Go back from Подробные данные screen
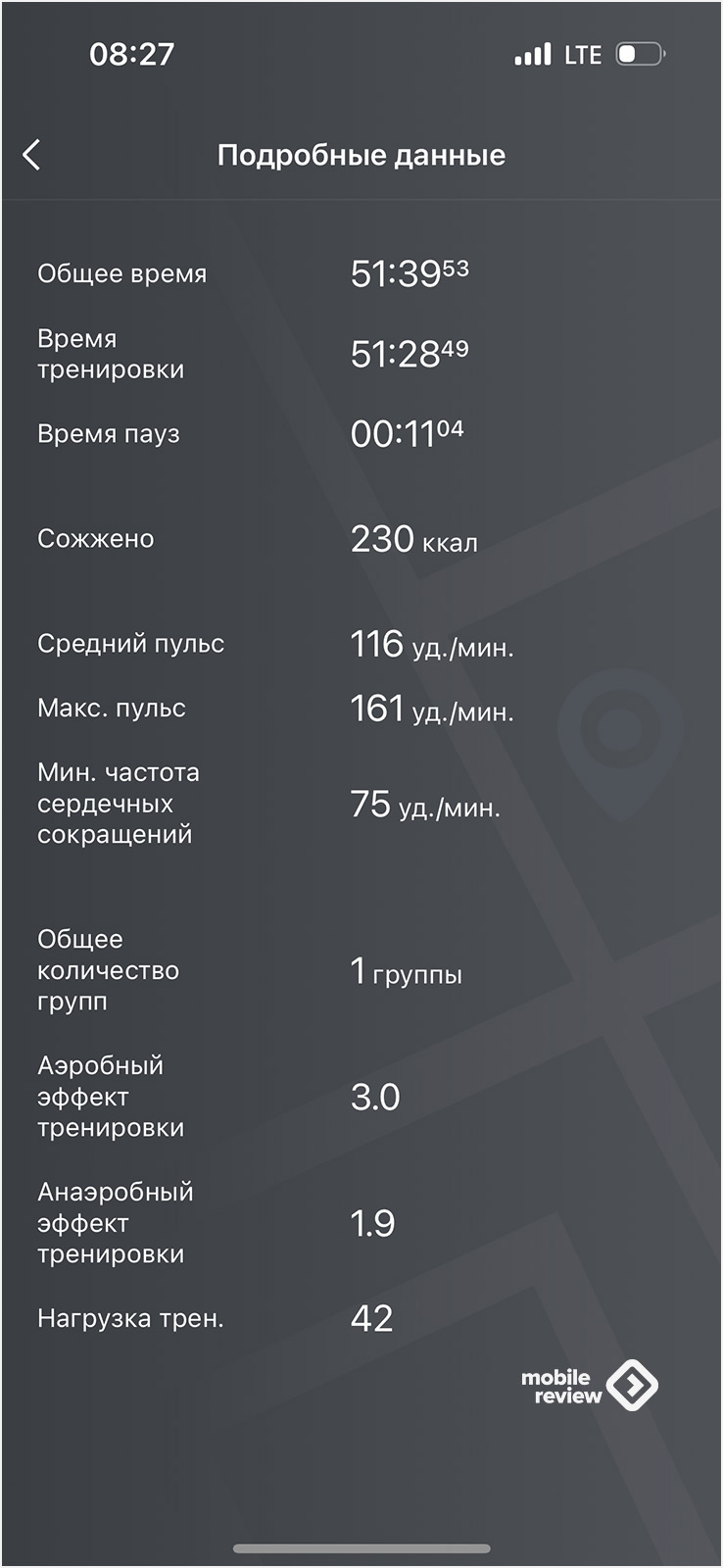The width and height of the screenshot is (723, 1568). (x=32, y=155)
